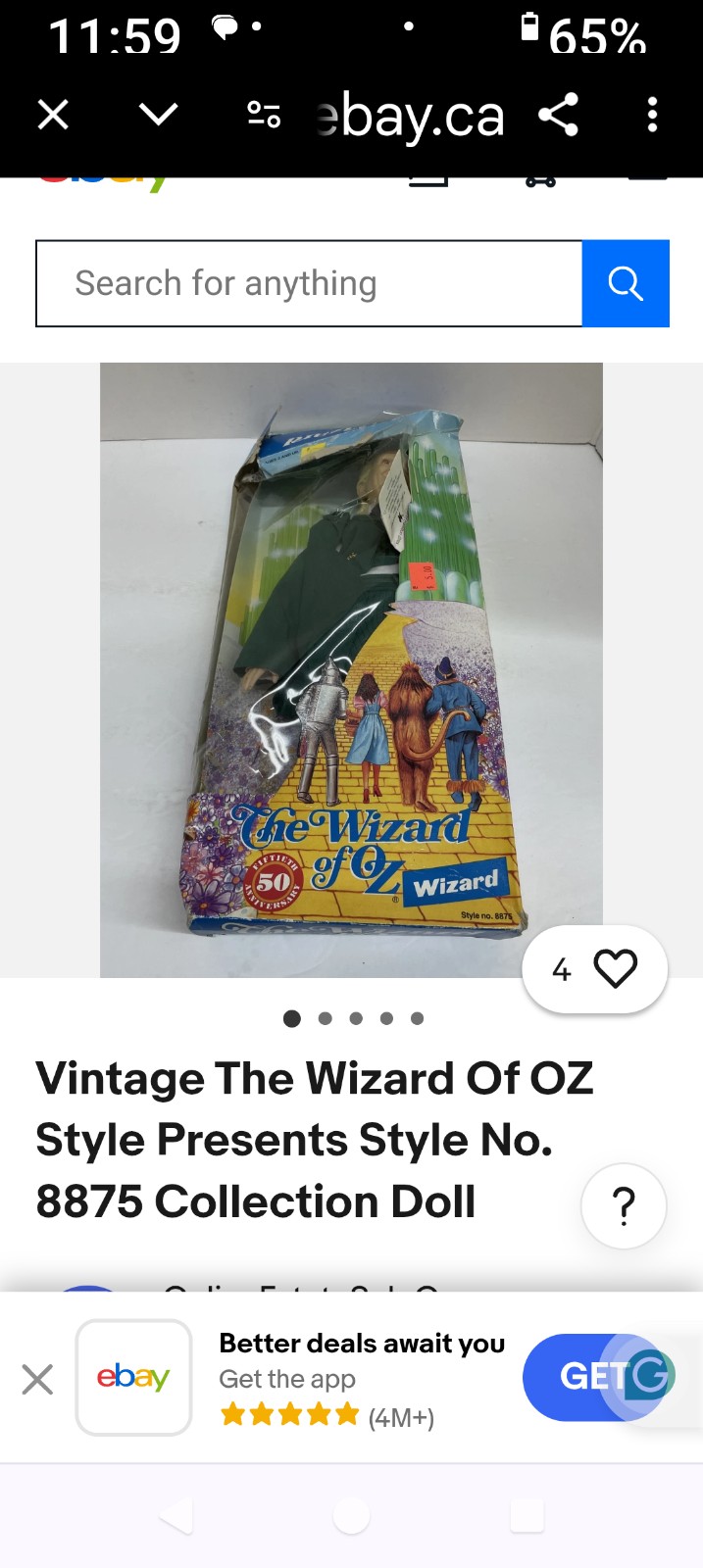The height and width of the screenshot is (1568, 703).
Task: Tap the Search for anything field
Action: 309,283
